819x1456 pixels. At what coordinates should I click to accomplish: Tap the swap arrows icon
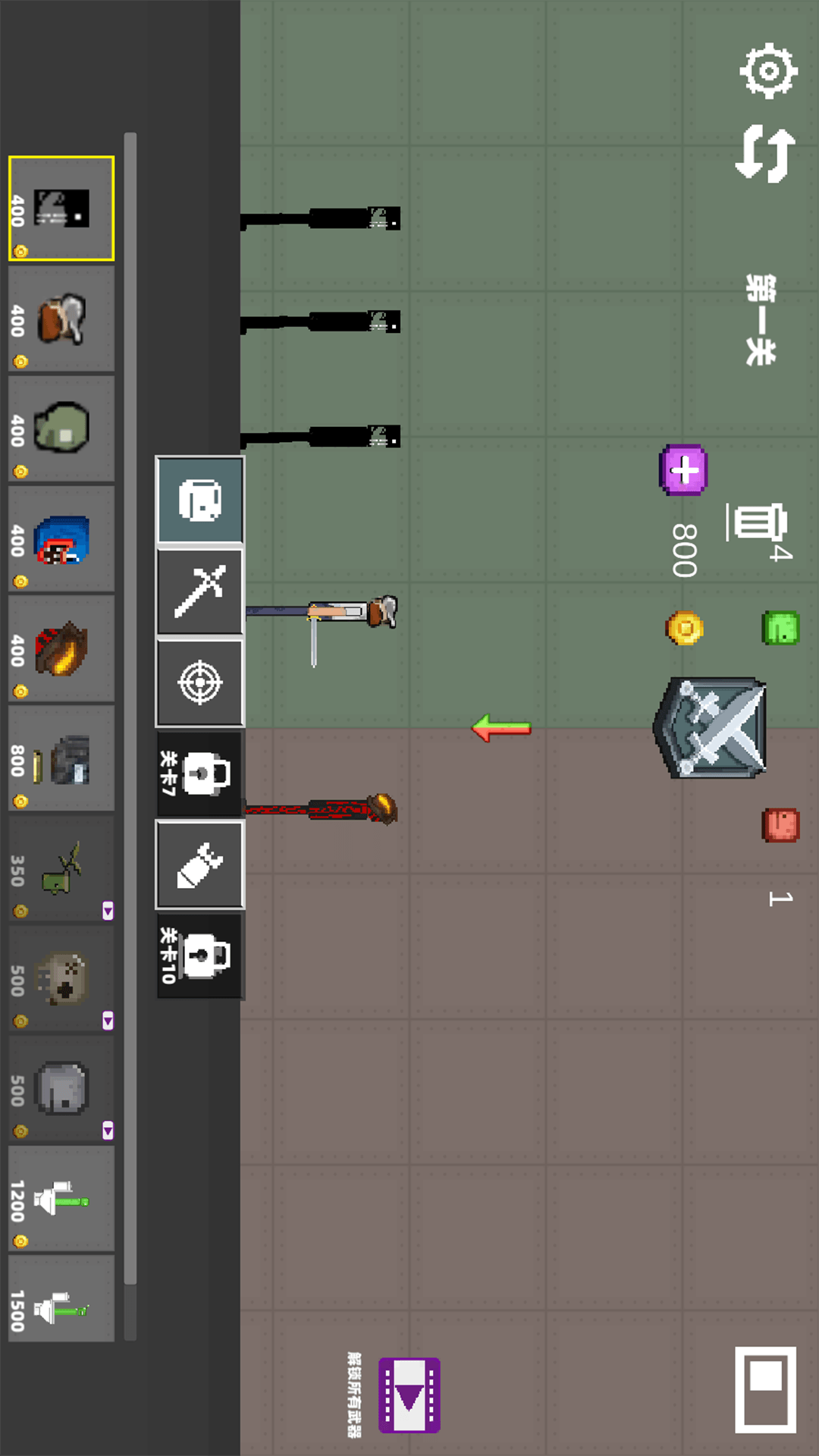click(x=765, y=154)
